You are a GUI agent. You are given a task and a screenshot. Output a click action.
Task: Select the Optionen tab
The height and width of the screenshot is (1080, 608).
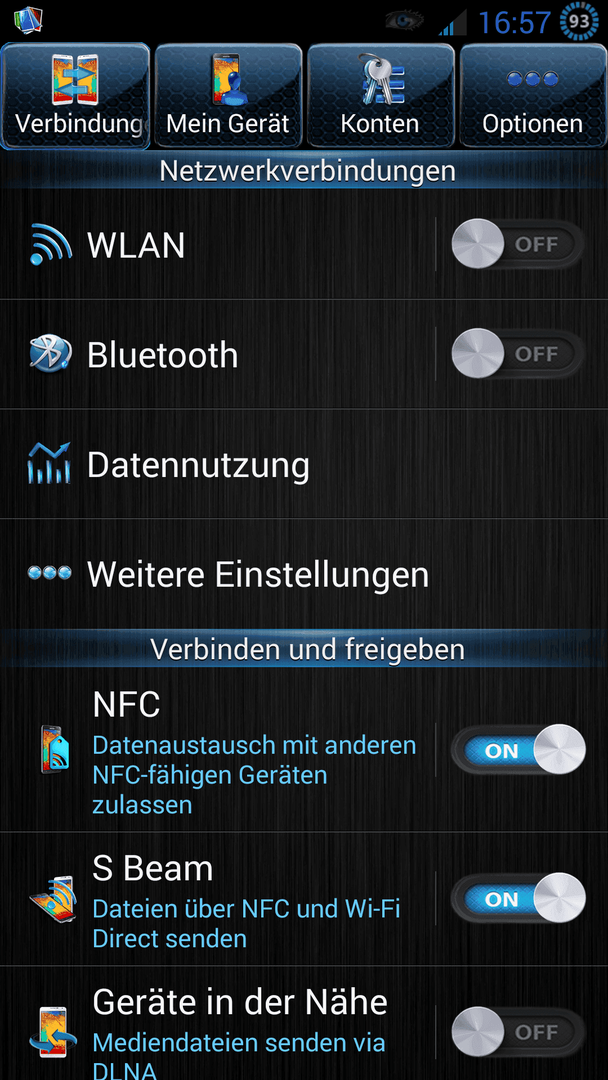[x=532, y=96]
